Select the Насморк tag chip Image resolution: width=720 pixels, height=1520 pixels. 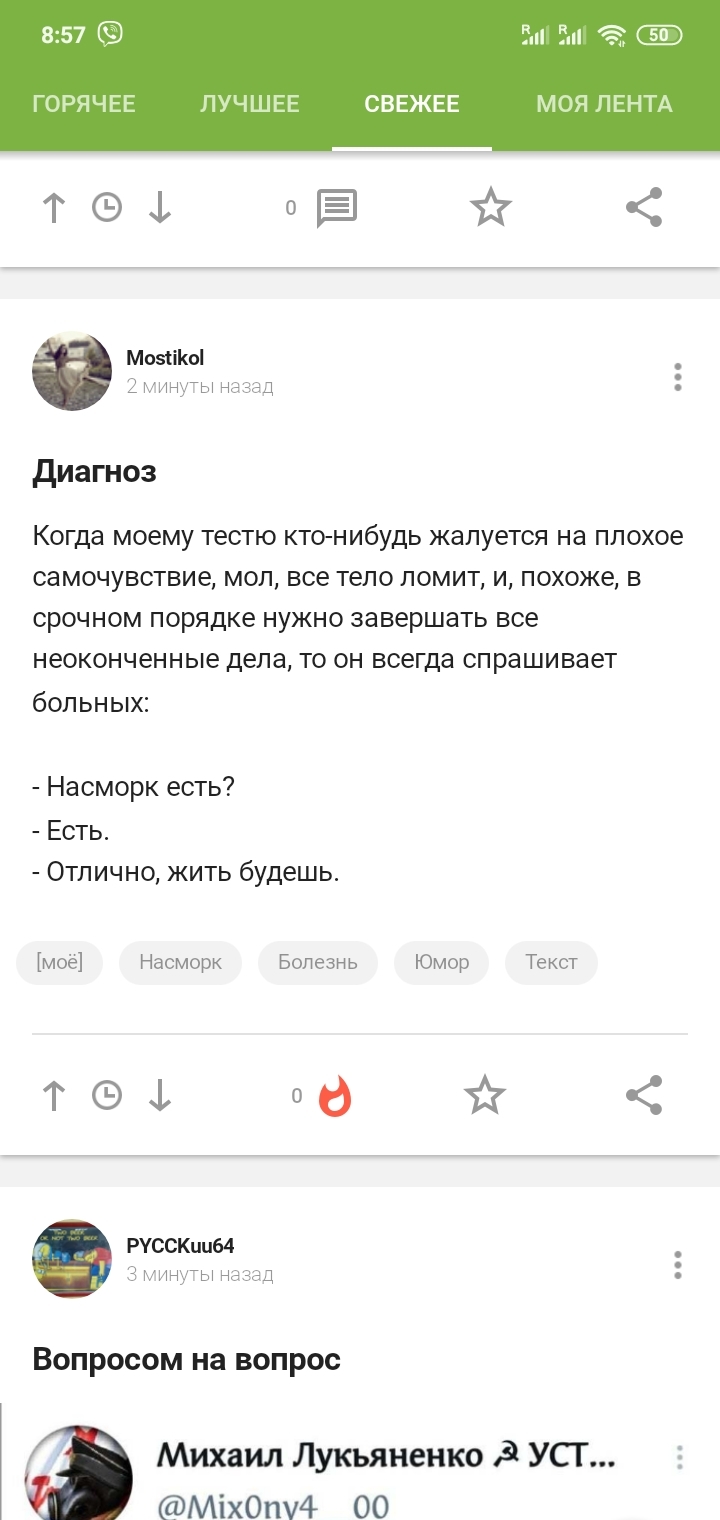(180, 962)
